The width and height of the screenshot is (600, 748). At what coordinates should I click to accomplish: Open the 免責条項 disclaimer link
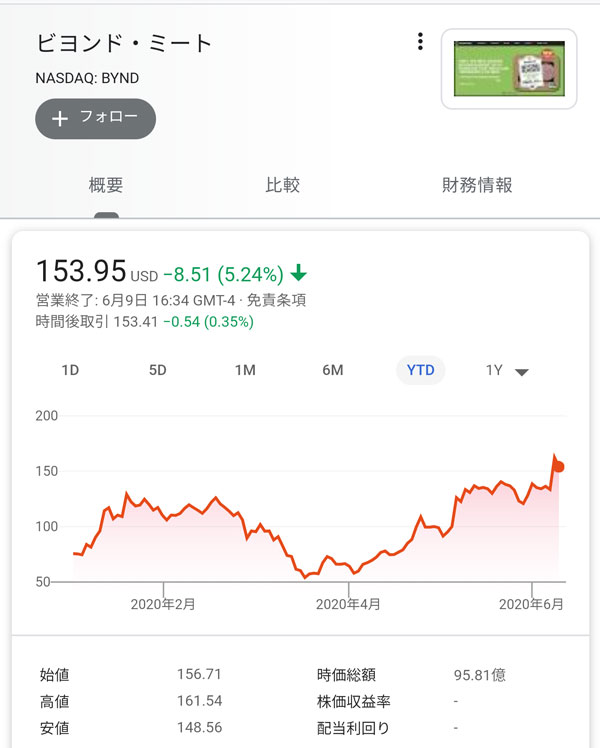point(277,300)
